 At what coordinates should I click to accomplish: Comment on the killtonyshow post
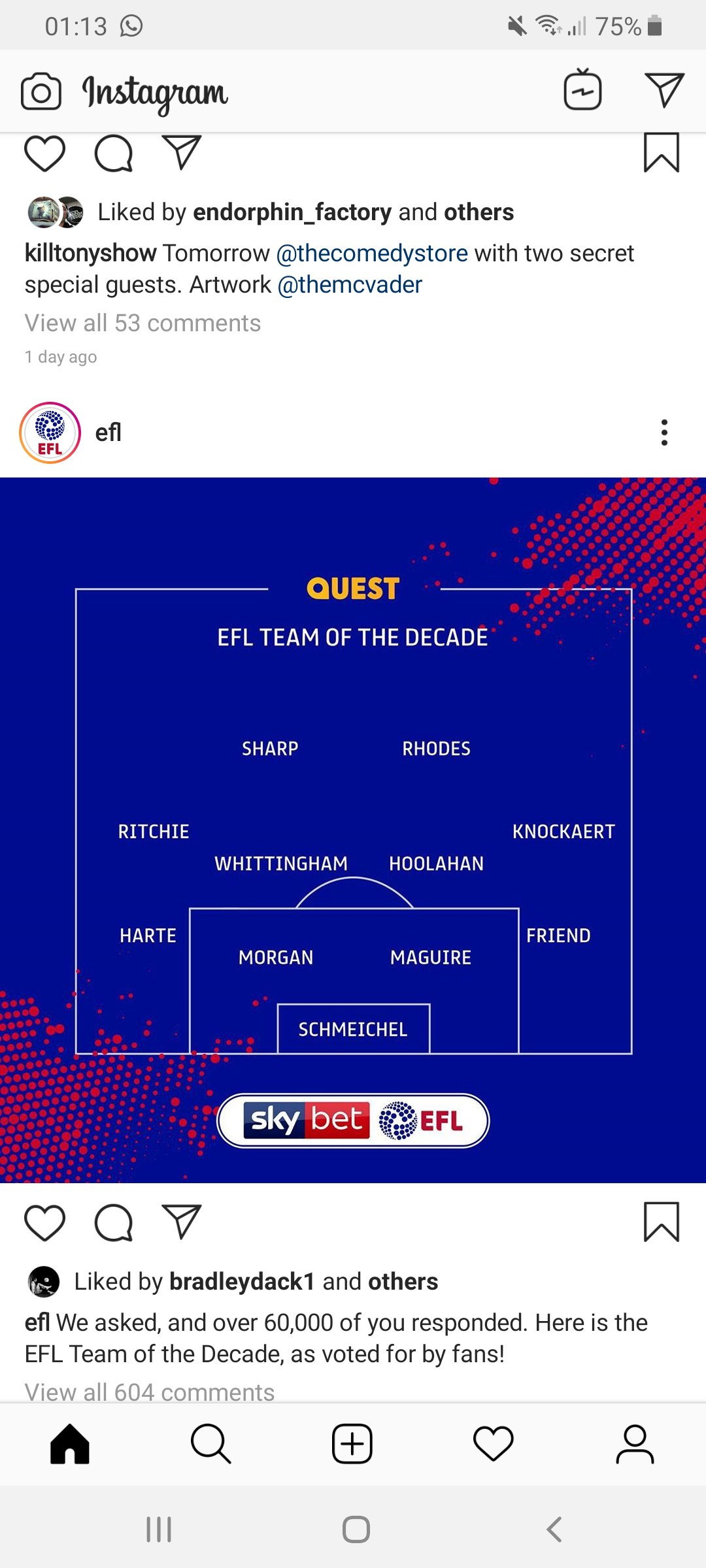114,153
